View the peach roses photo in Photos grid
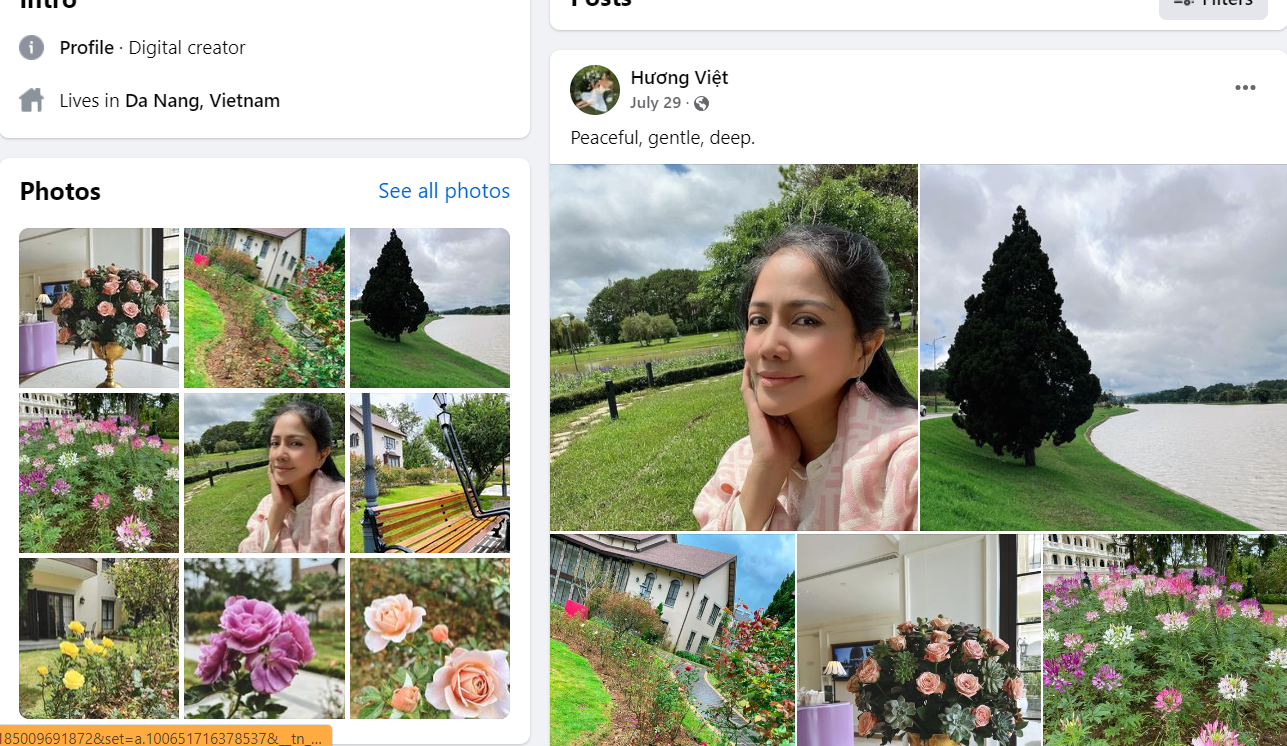Viewport: 1287px width, 746px height. pos(430,638)
